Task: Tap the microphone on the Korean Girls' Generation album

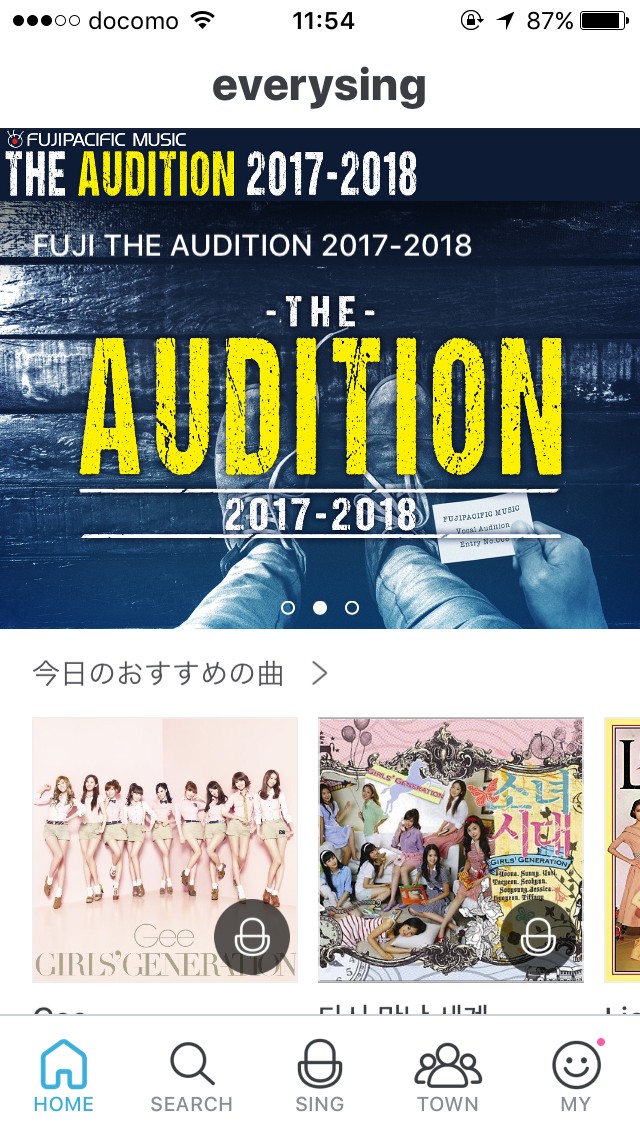Action: pyautogui.click(x=540, y=938)
